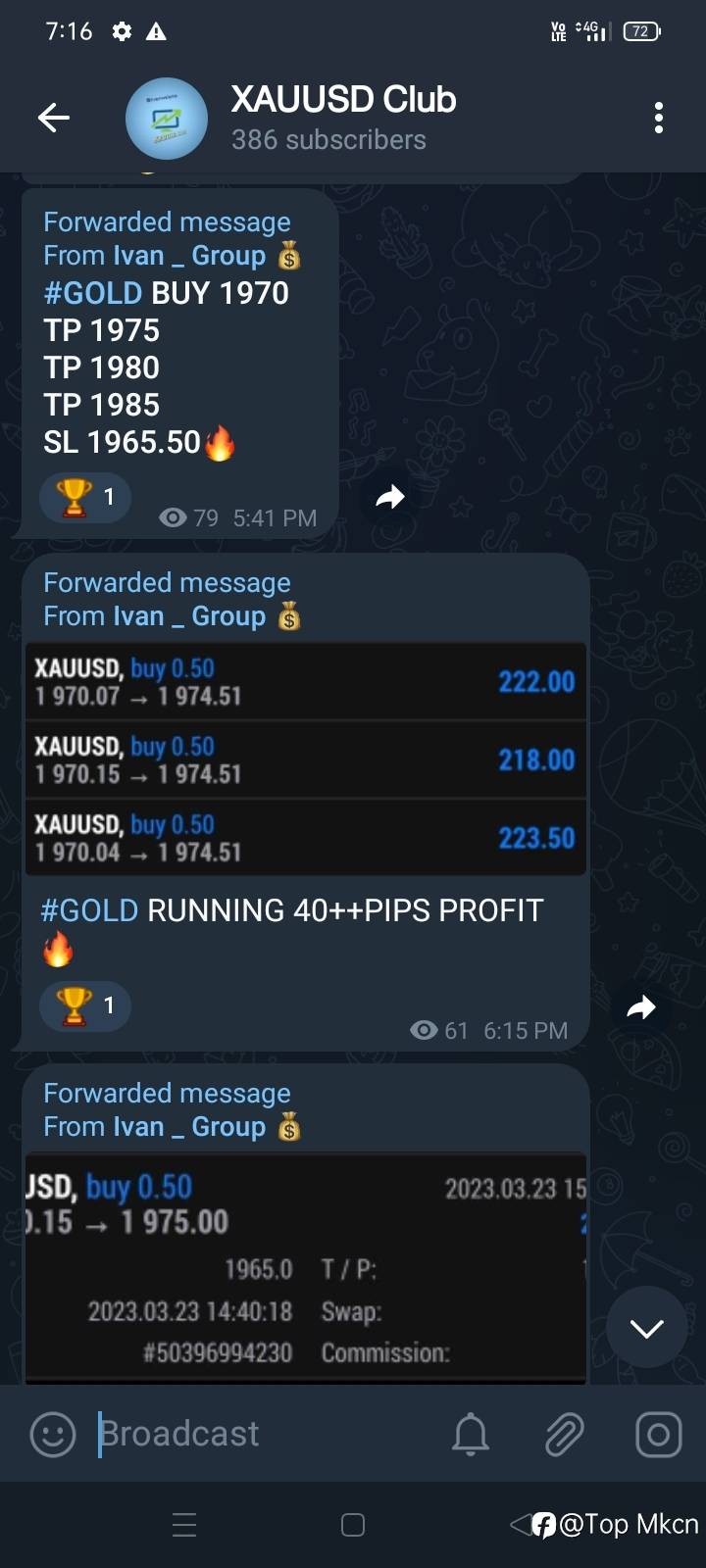Forward the GOLD BUY 1970 message
The width and height of the screenshot is (706, 1568).
[390, 498]
